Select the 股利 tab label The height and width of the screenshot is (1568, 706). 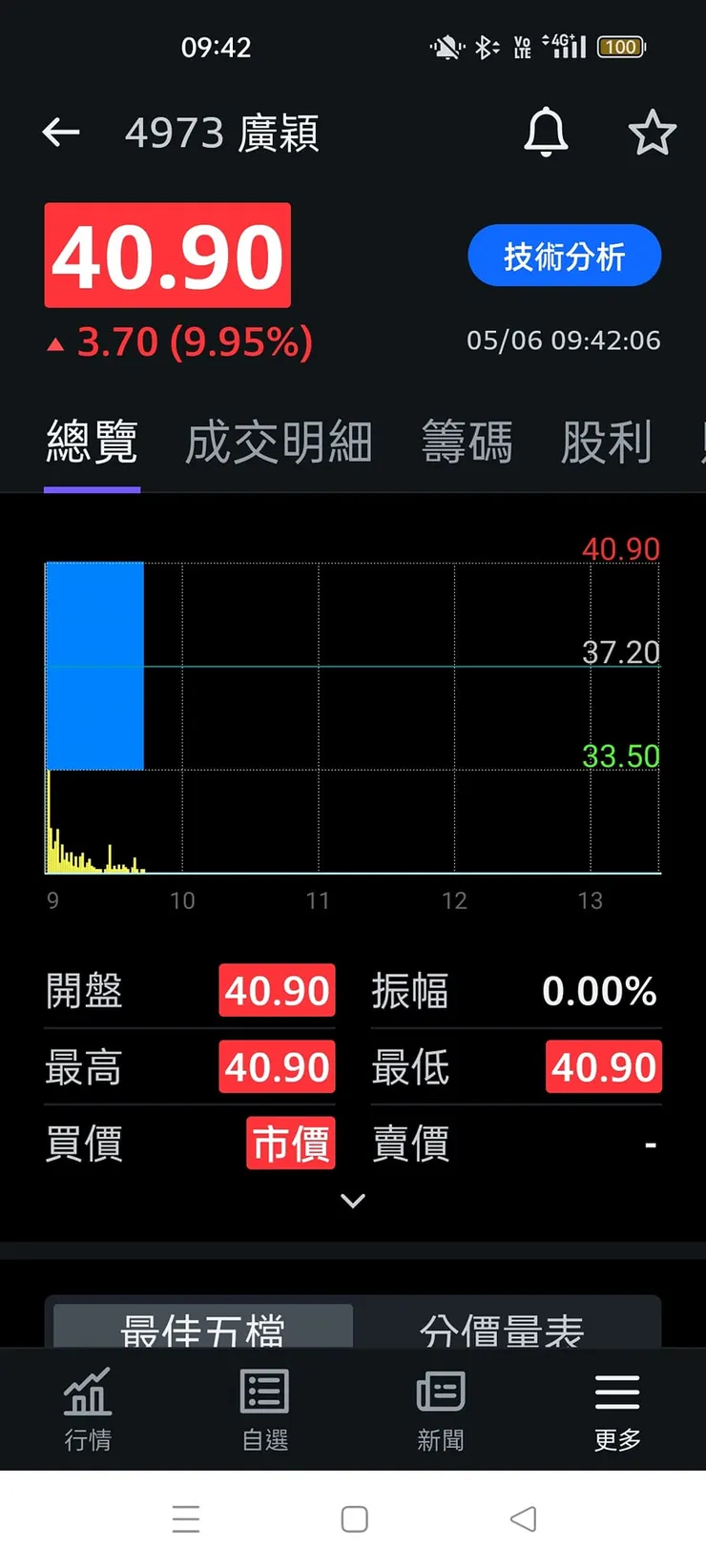point(608,441)
